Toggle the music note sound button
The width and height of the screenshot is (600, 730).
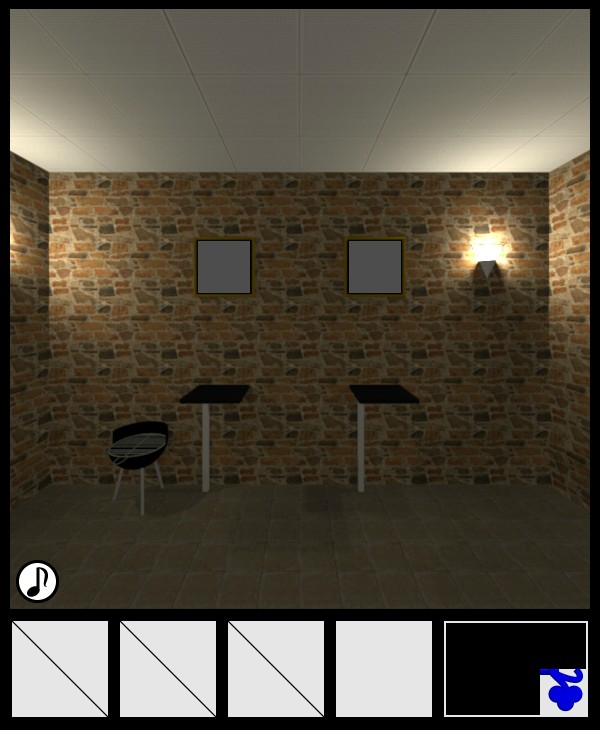[38, 581]
